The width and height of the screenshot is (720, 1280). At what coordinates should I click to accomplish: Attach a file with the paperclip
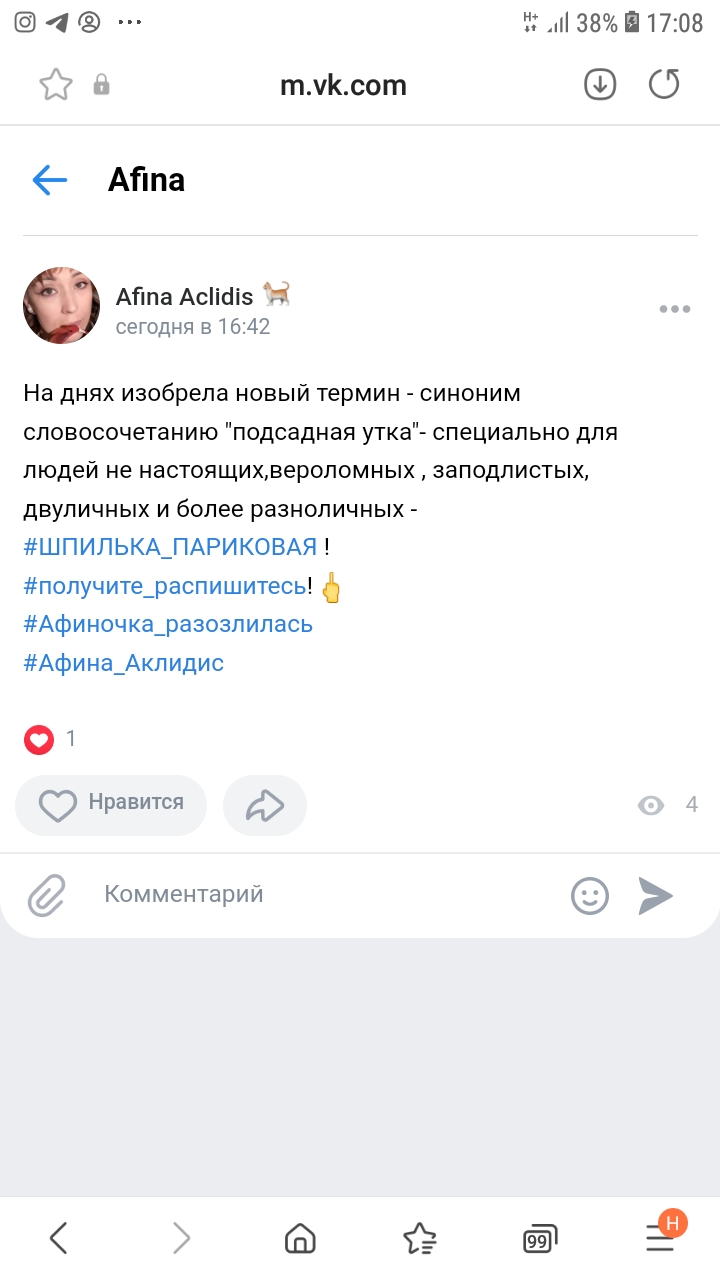46,894
